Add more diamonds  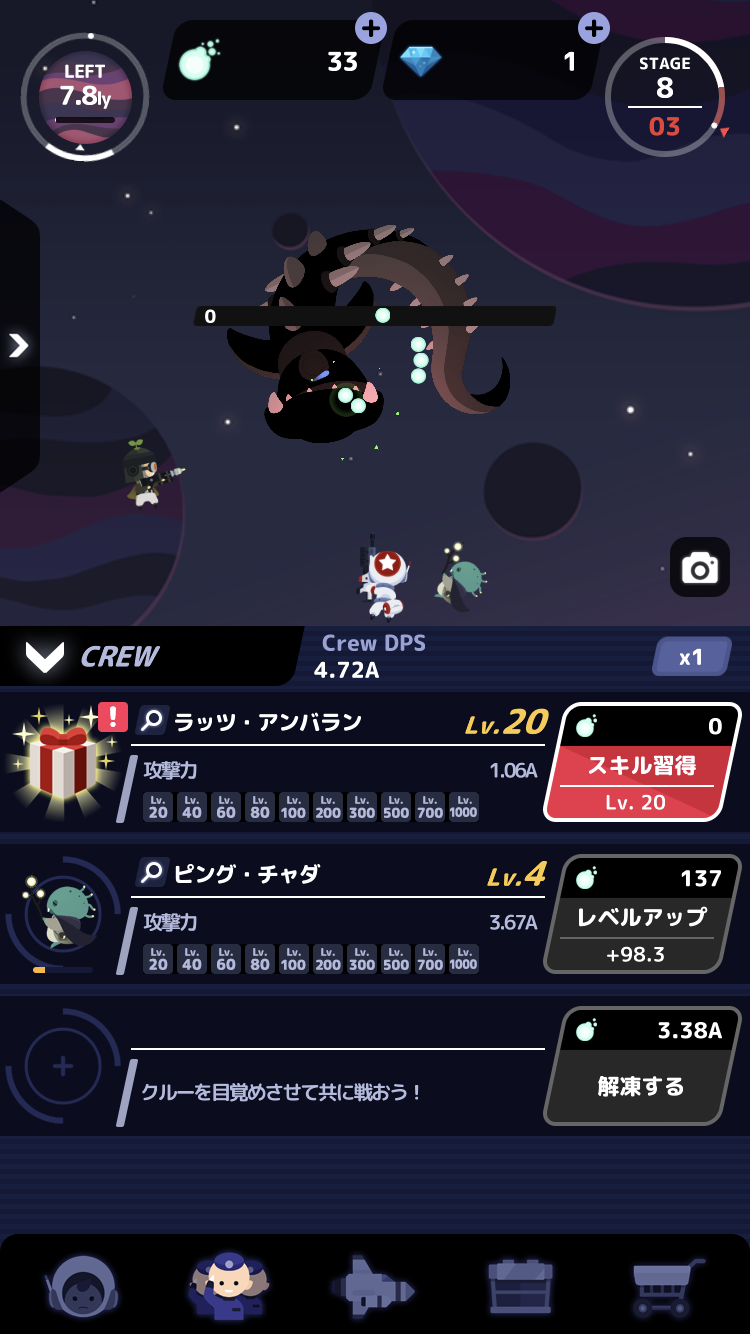[594, 28]
